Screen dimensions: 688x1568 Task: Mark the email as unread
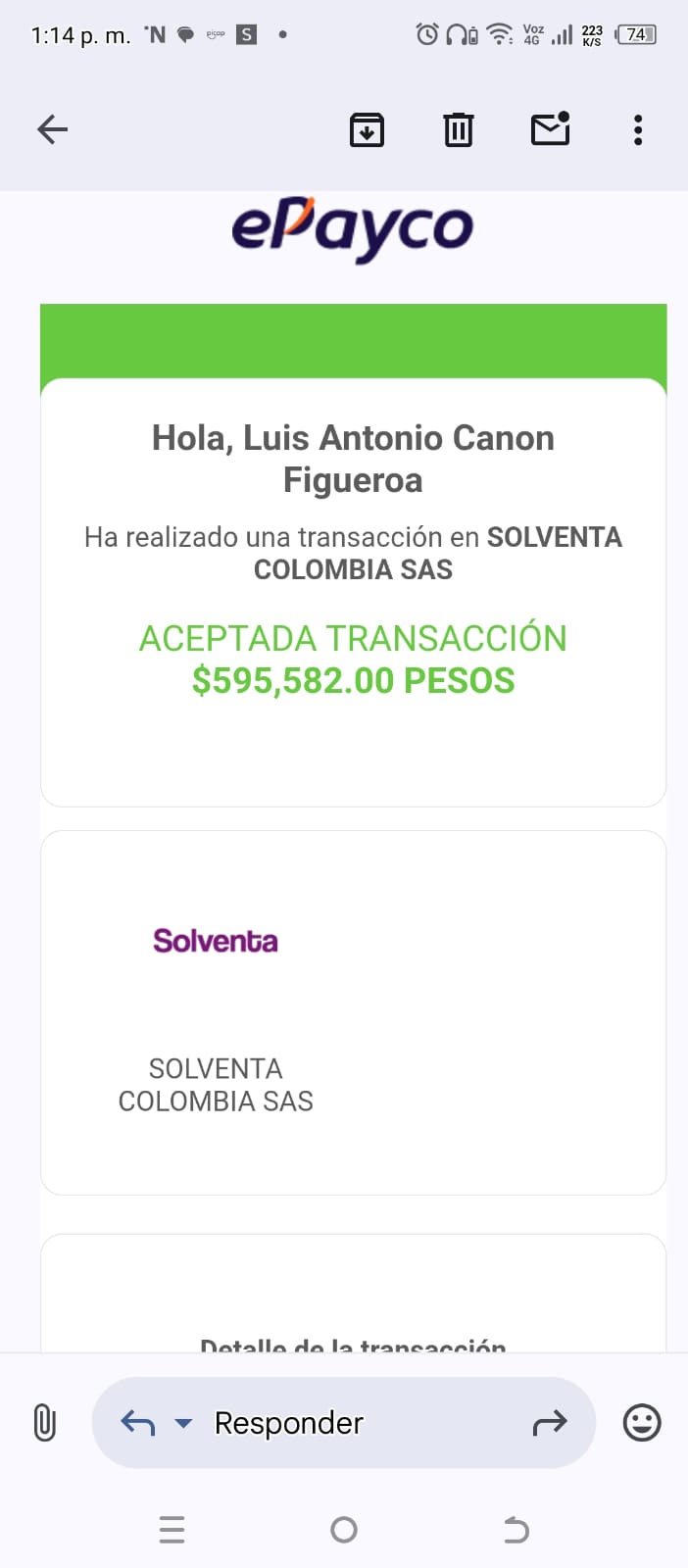click(x=550, y=129)
